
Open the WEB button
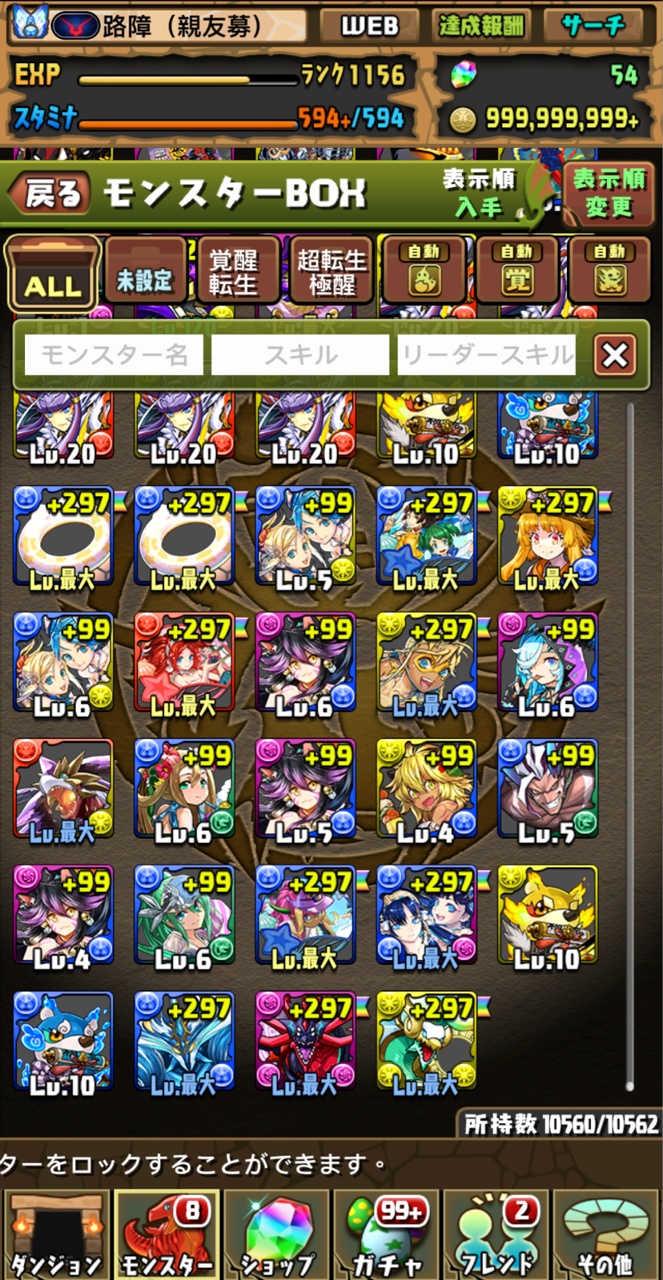(x=369, y=27)
